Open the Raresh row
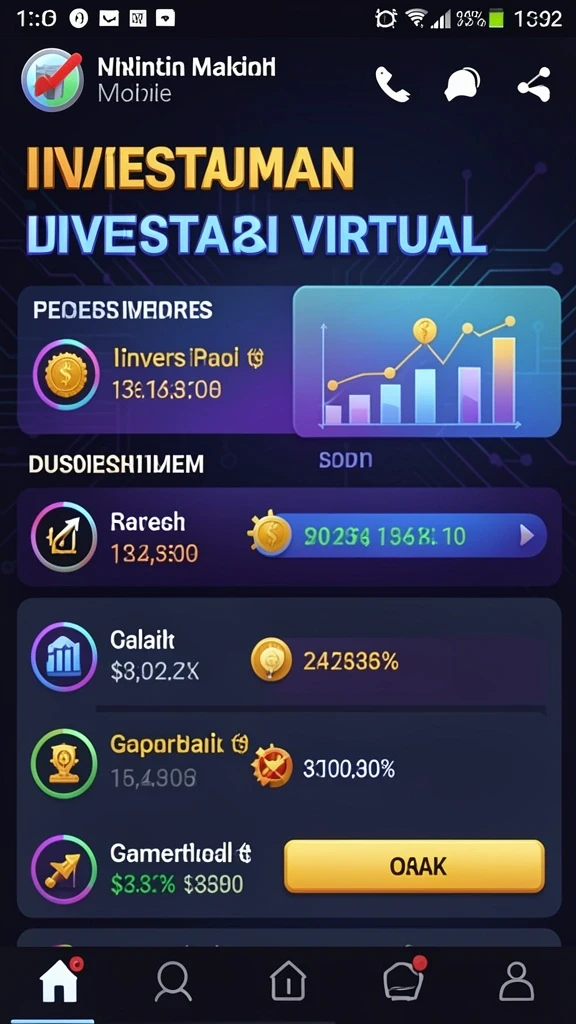Screen dimensions: 576x1024 point(289,536)
